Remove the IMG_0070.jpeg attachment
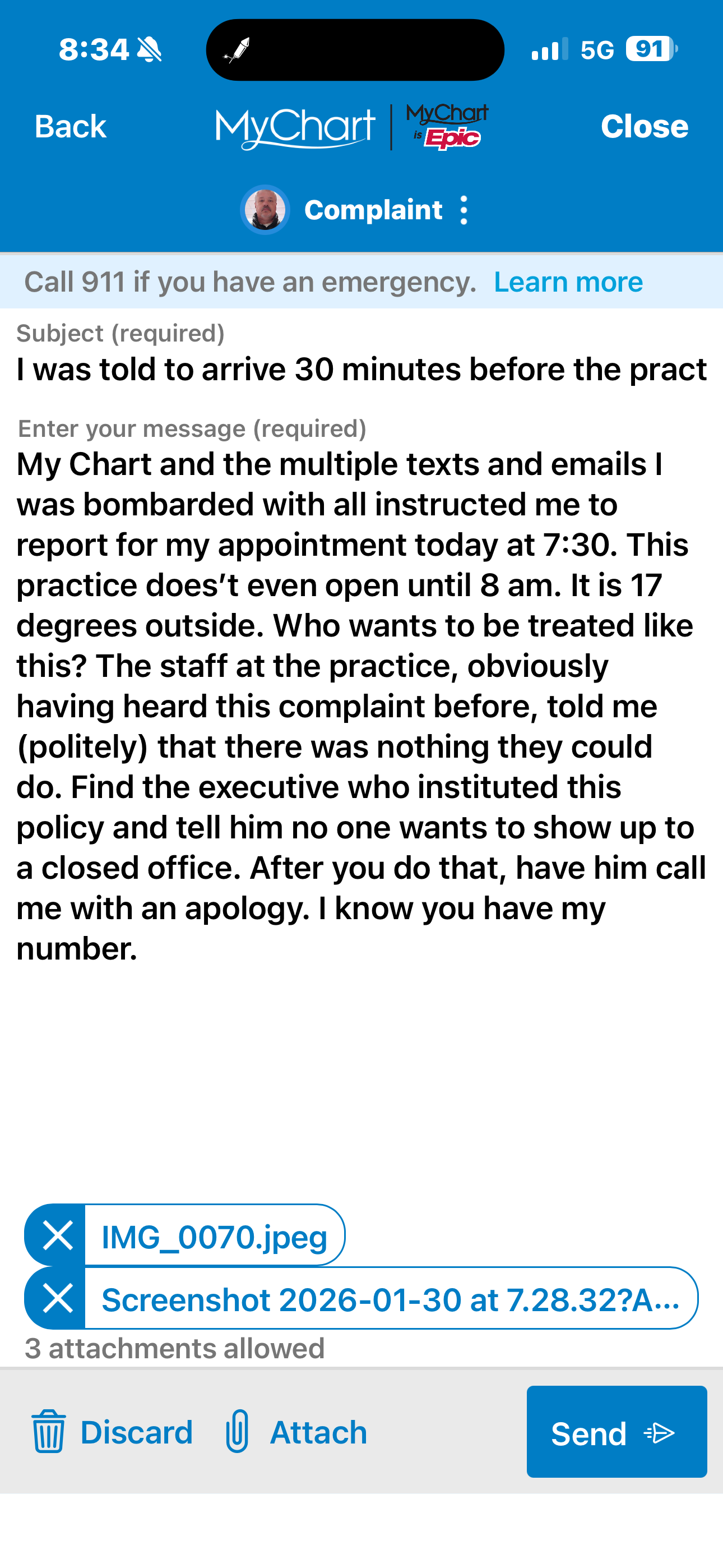This screenshot has width=723, height=1568. 57,1235
